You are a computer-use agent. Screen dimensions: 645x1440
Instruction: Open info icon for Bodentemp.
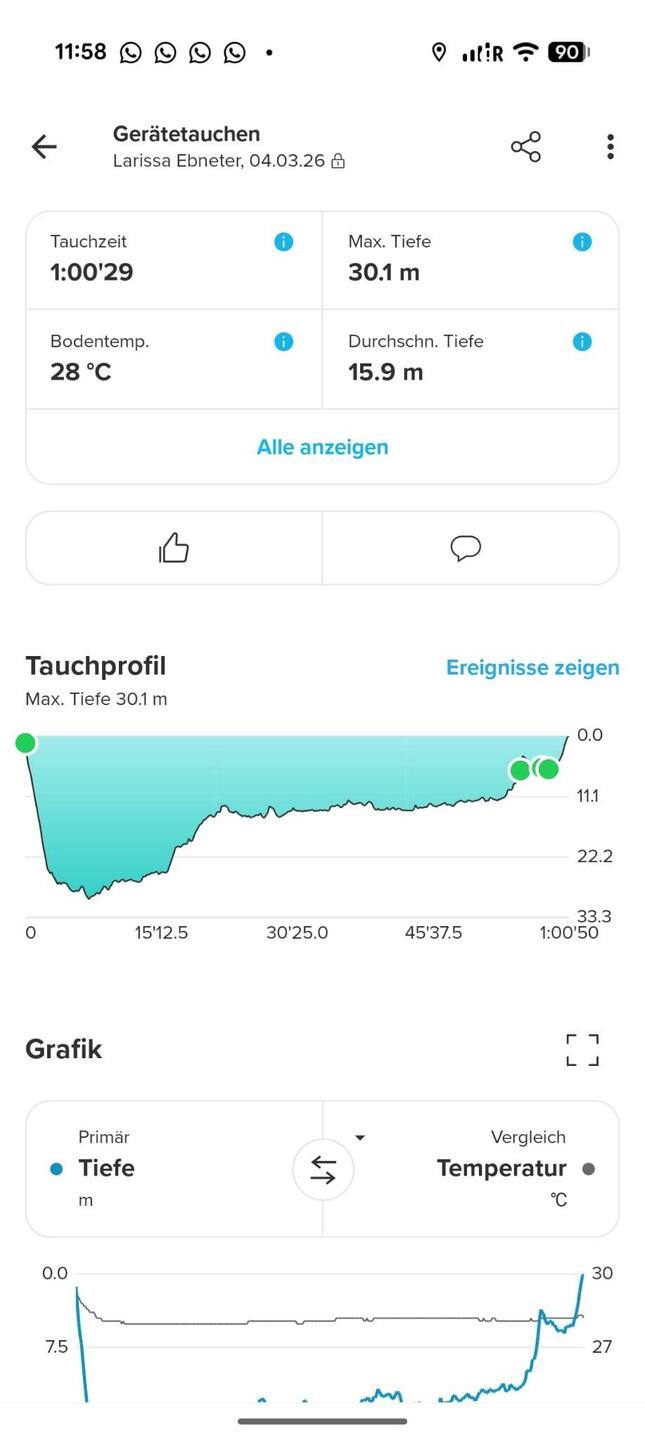tap(284, 342)
